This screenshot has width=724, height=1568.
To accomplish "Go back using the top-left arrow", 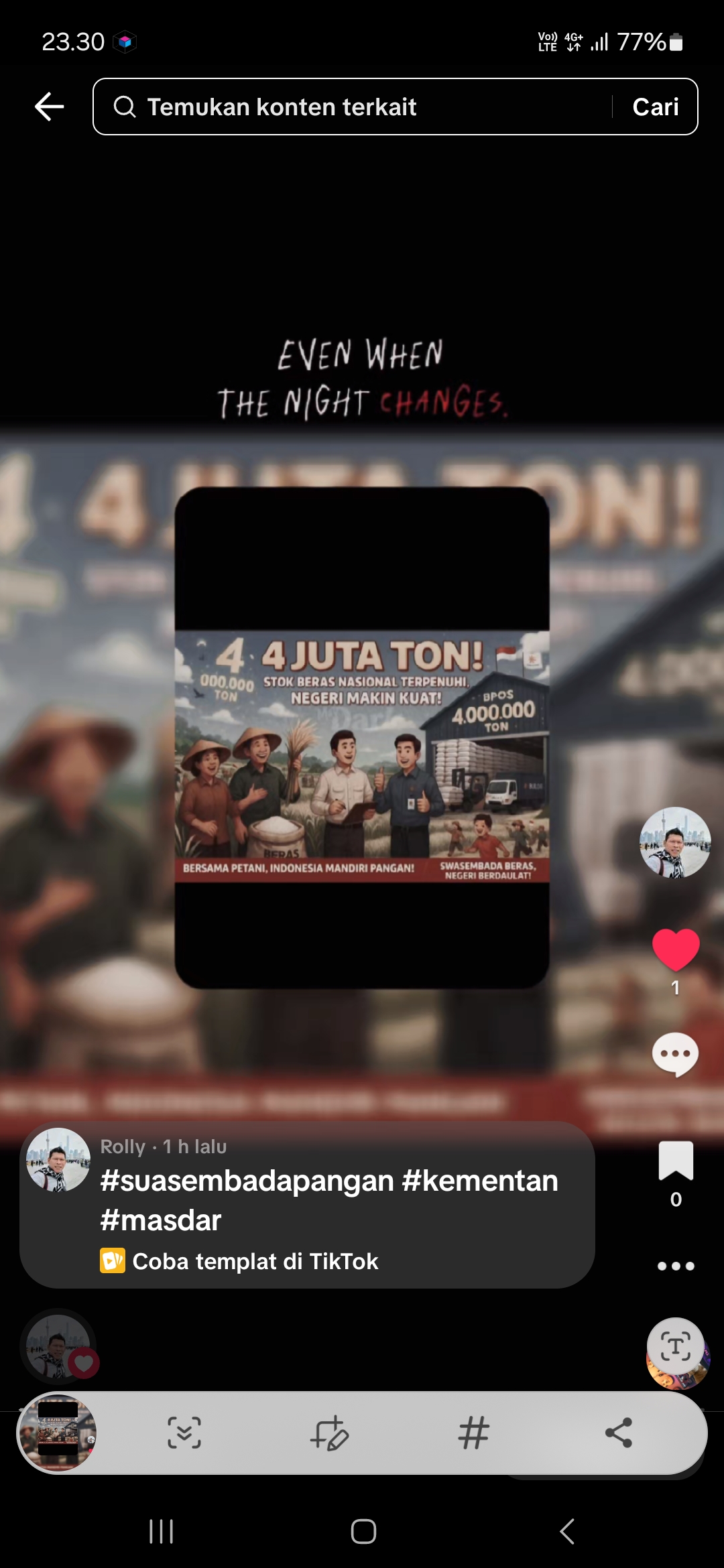I will [50, 107].
